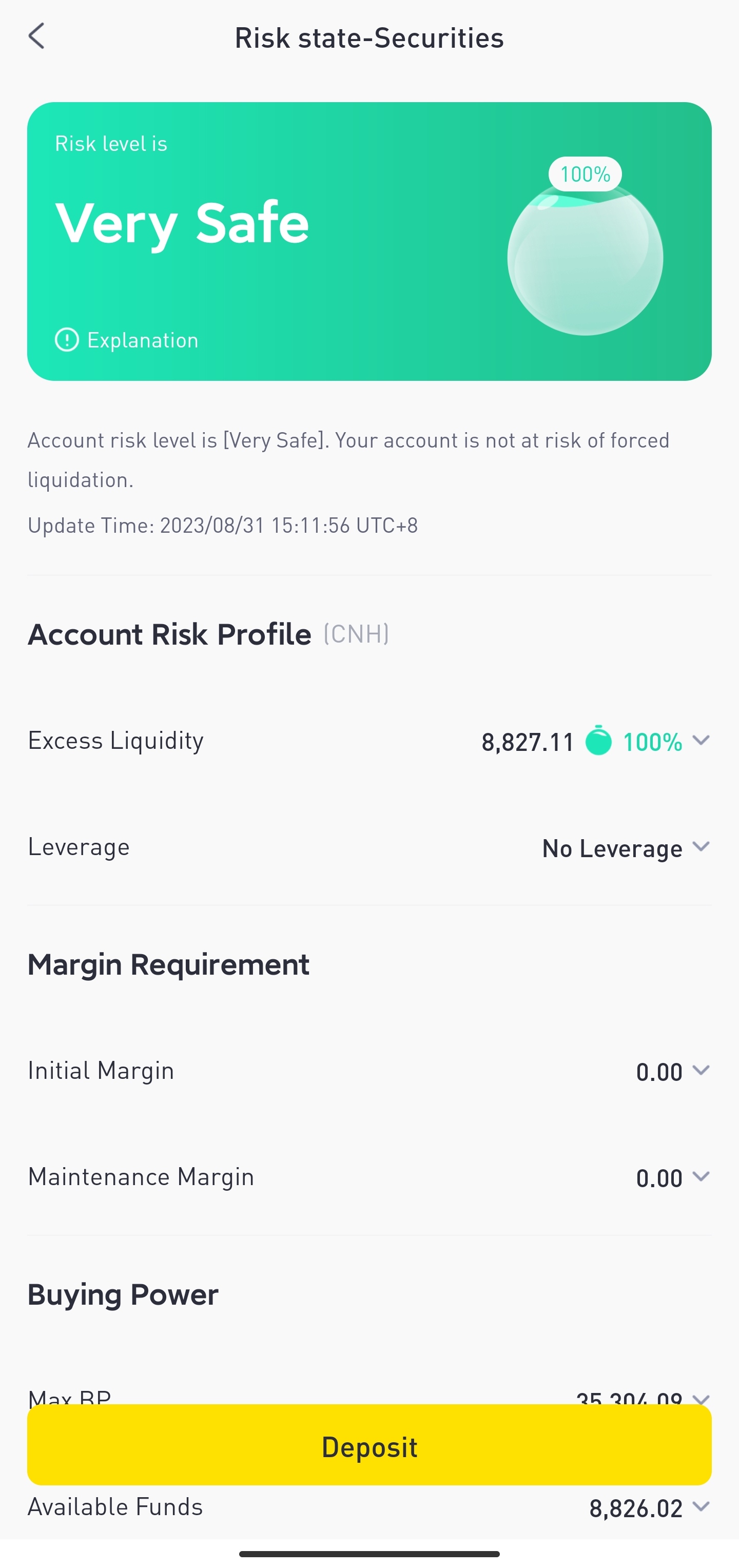
Task: Expand Available Funds details
Action: click(701, 1507)
